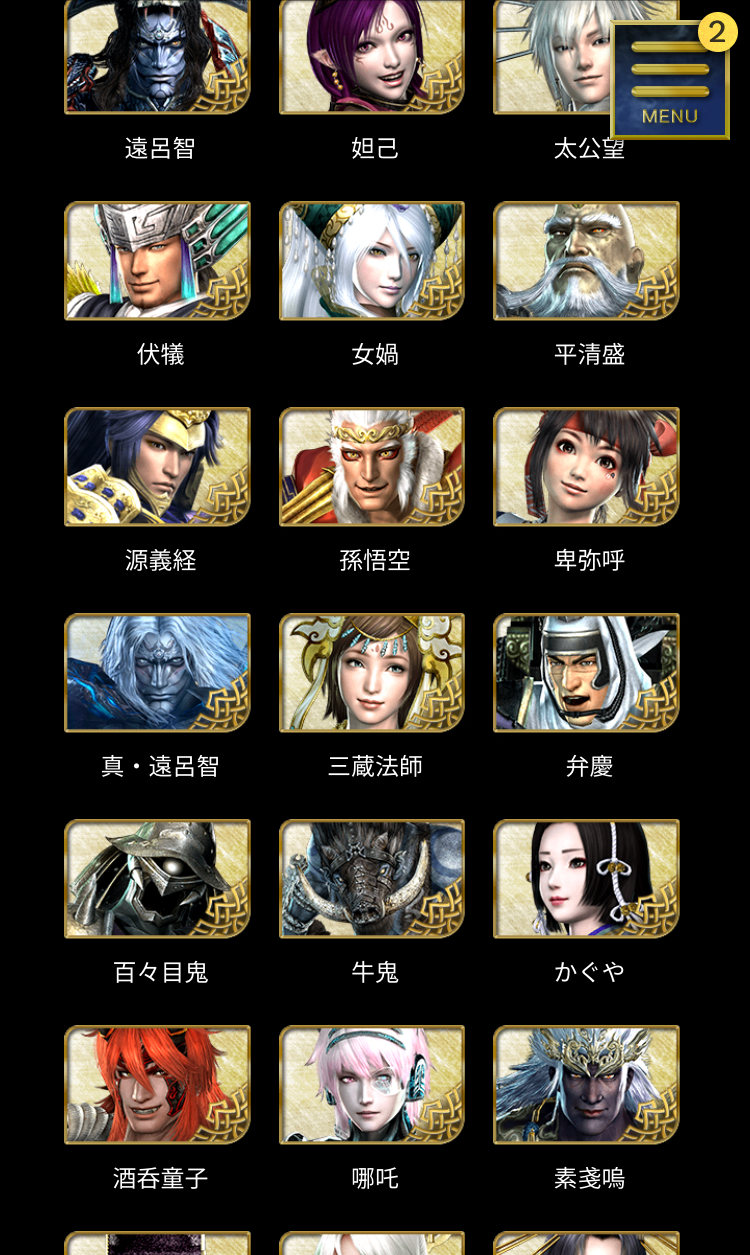750x1255 pixels.
Task: View the 哪吒 character card
Action: pyautogui.click(x=372, y=1085)
